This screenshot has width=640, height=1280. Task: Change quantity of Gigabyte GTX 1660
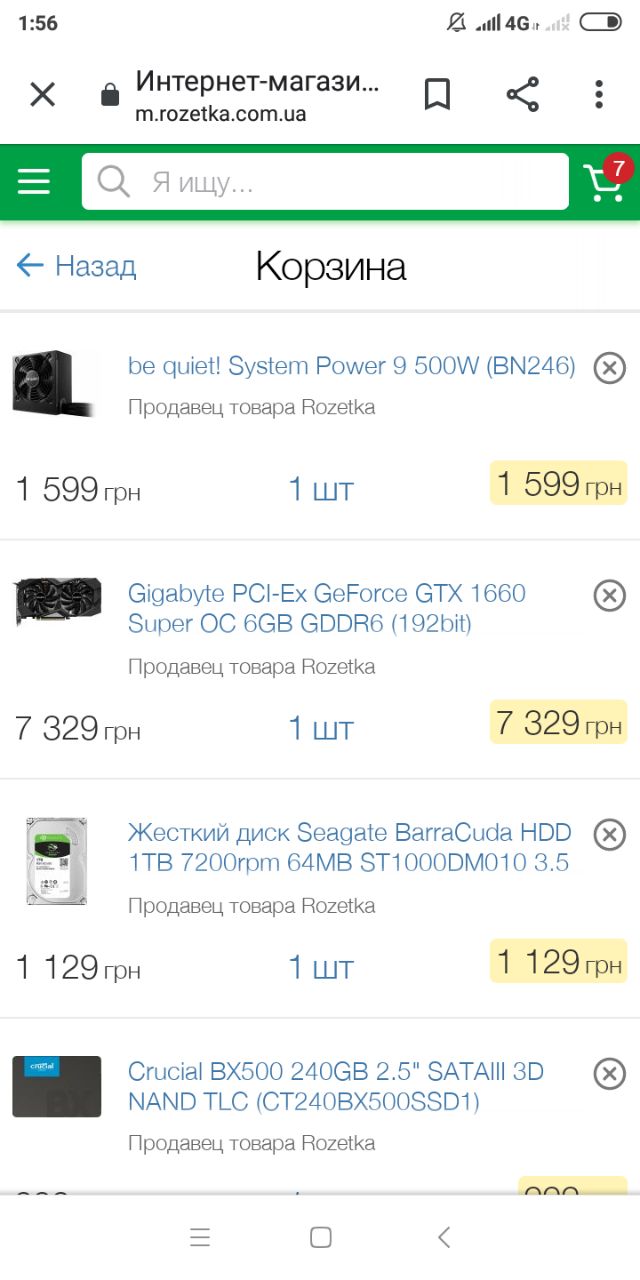pyautogui.click(x=321, y=728)
